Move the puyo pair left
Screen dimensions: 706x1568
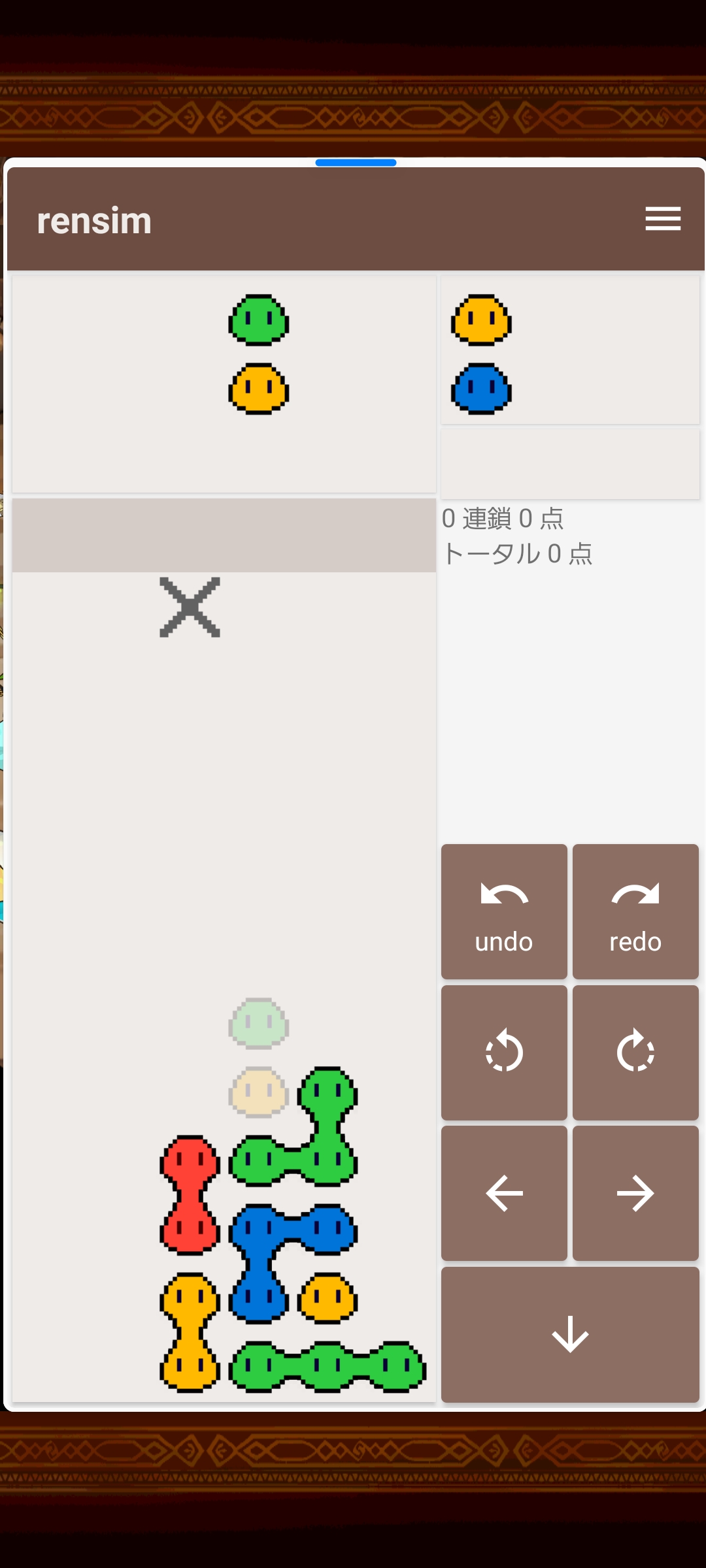pos(504,1193)
